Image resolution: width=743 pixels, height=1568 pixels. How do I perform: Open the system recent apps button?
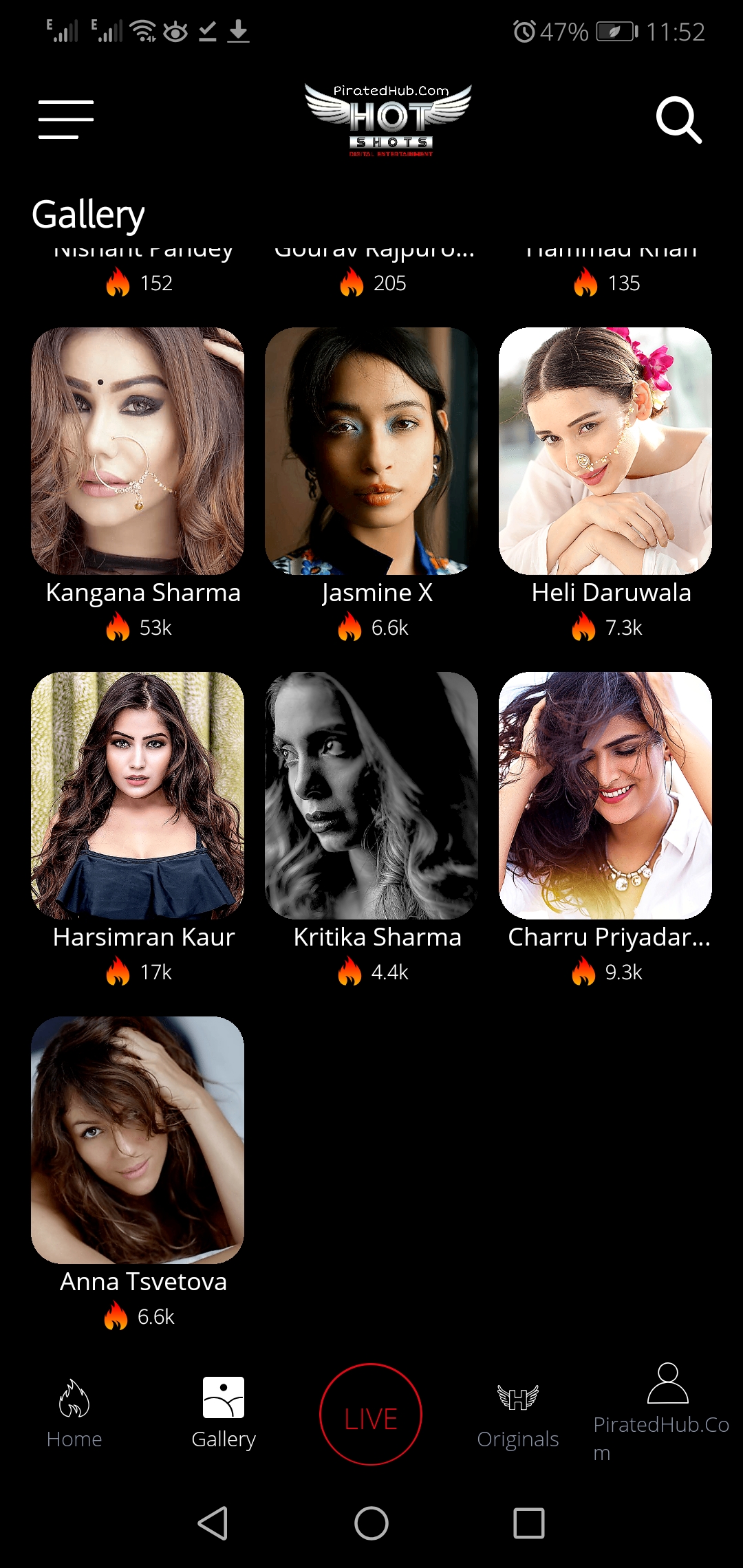click(x=529, y=1523)
